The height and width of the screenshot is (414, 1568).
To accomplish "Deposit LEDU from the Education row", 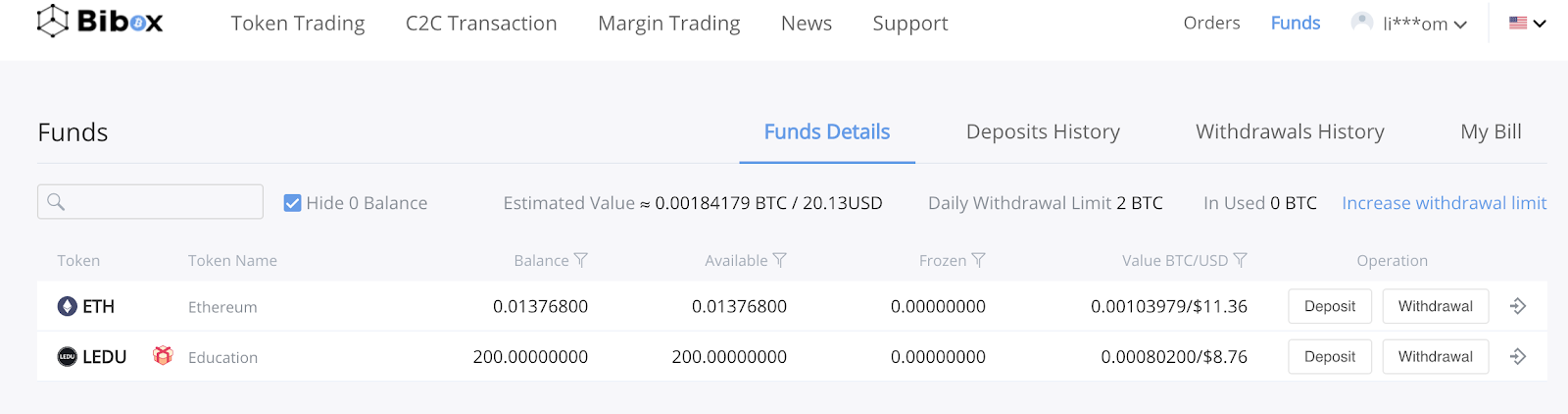I will pos(1329,356).
